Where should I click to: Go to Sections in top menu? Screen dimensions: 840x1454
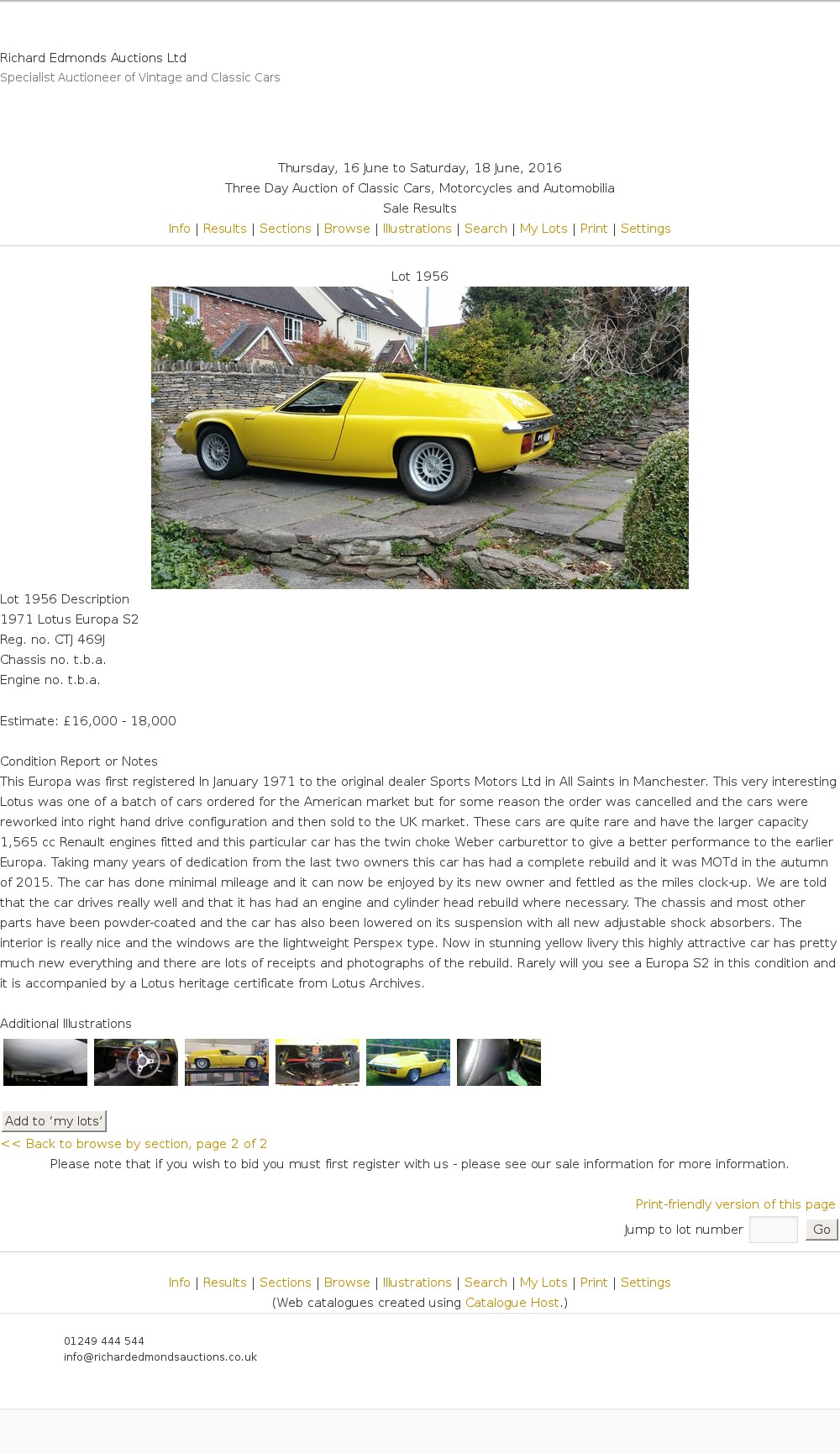pos(285,229)
